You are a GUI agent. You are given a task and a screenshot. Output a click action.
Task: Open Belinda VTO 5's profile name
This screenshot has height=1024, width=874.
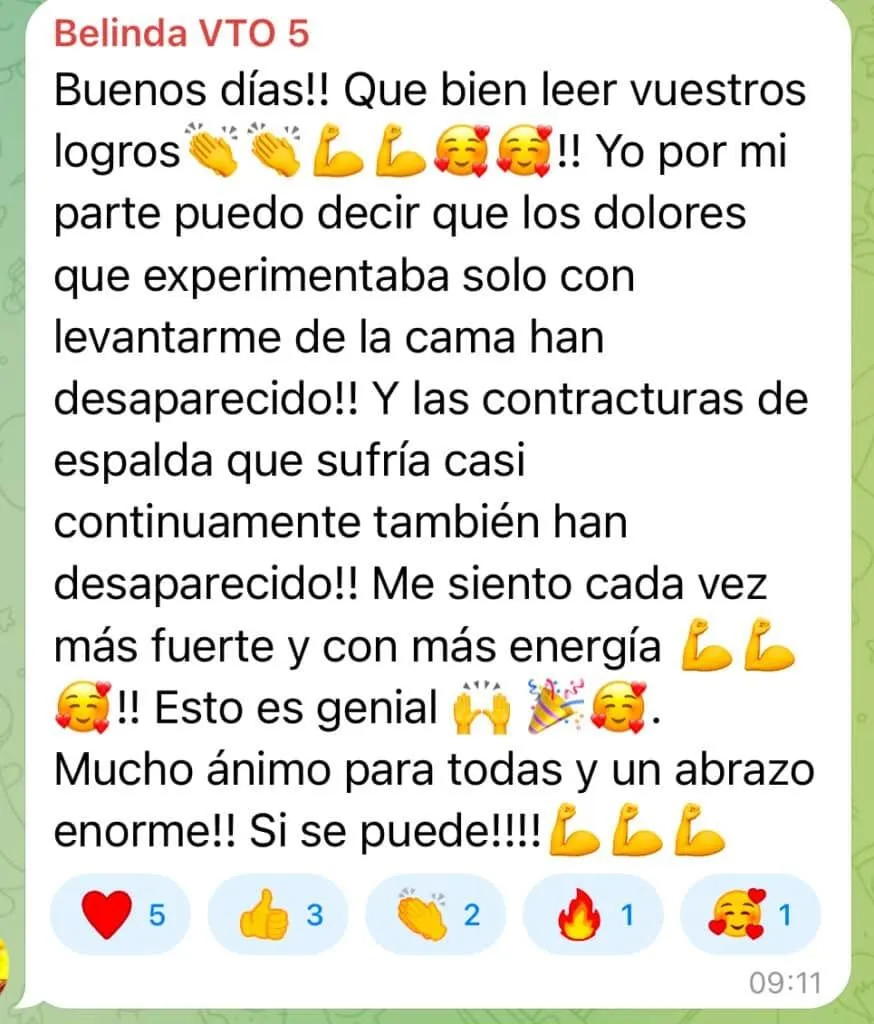point(180,34)
